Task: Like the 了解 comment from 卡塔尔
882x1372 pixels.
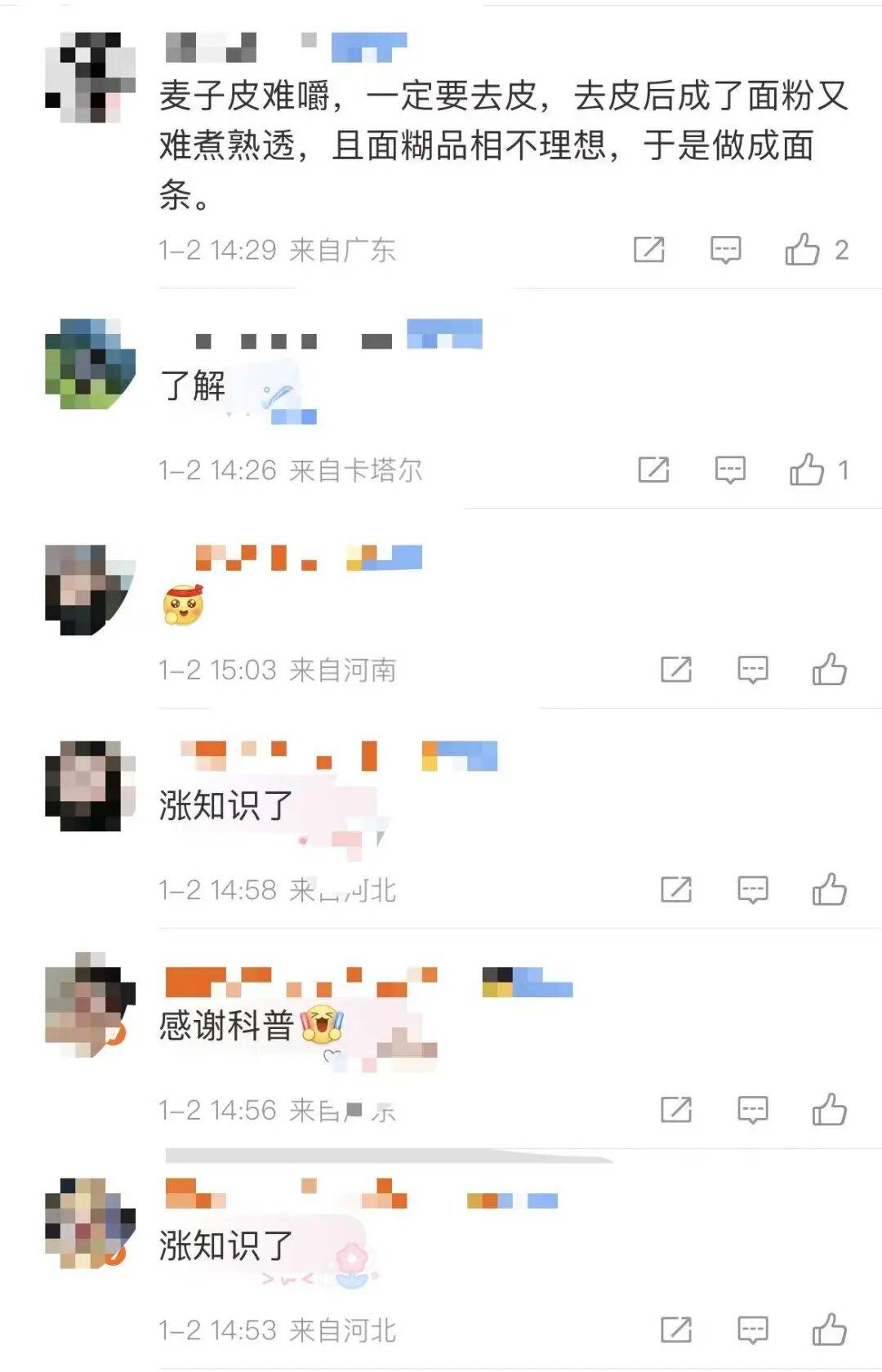Action: pyautogui.click(x=806, y=470)
